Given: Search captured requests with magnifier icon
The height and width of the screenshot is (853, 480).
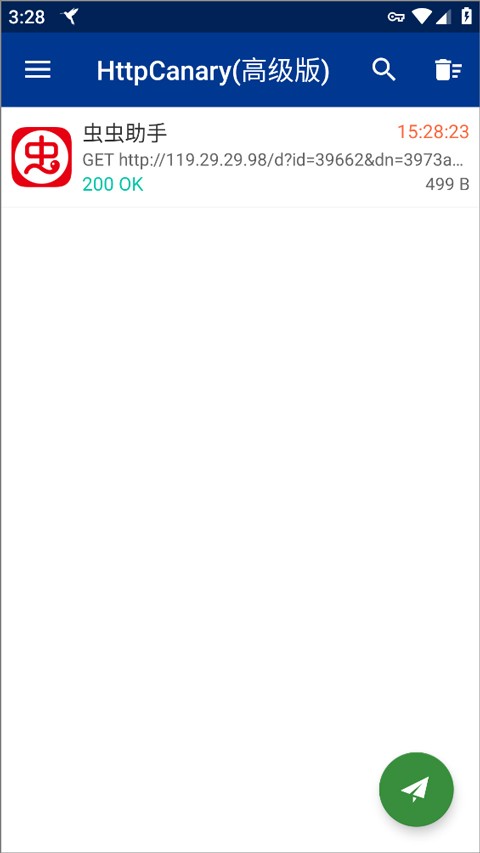Looking at the screenshot, I should pos(384,70).
